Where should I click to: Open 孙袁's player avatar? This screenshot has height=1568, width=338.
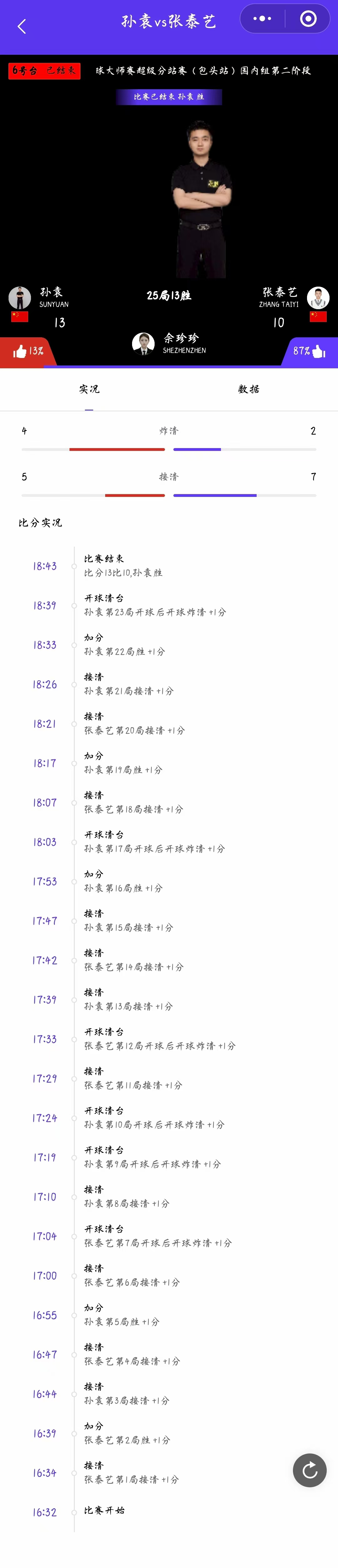19,298
